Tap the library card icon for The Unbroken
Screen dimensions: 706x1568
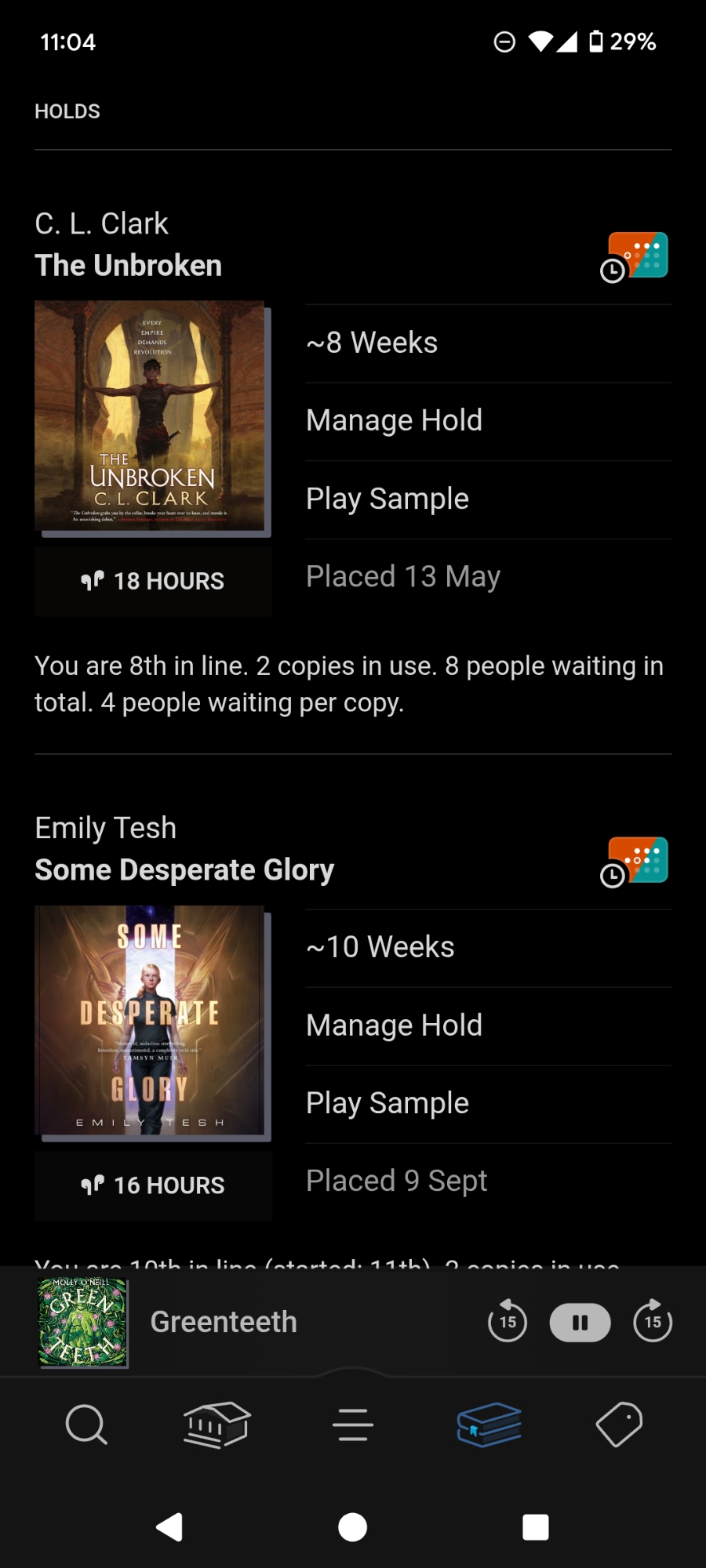pyautogui.click(x=636, y=256)
